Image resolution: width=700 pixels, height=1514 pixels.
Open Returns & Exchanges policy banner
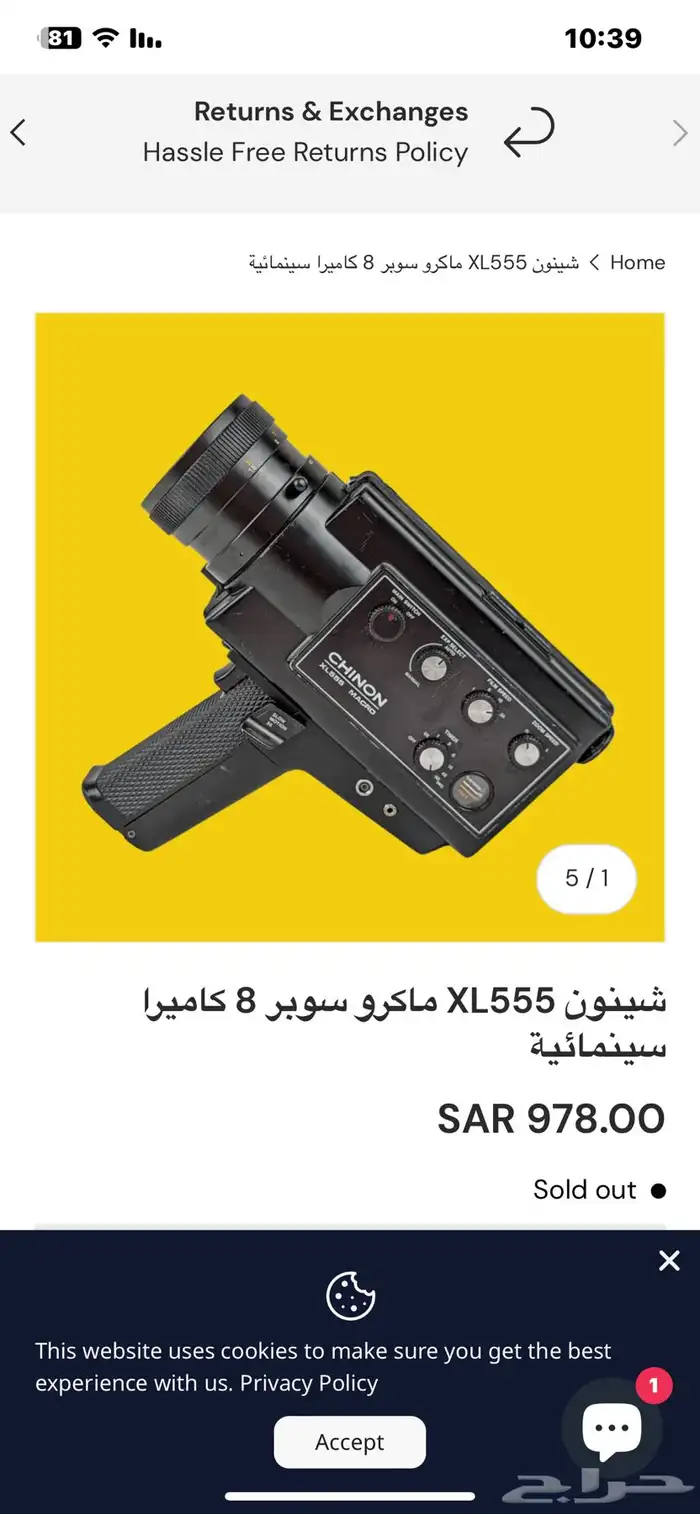point(330,132)
